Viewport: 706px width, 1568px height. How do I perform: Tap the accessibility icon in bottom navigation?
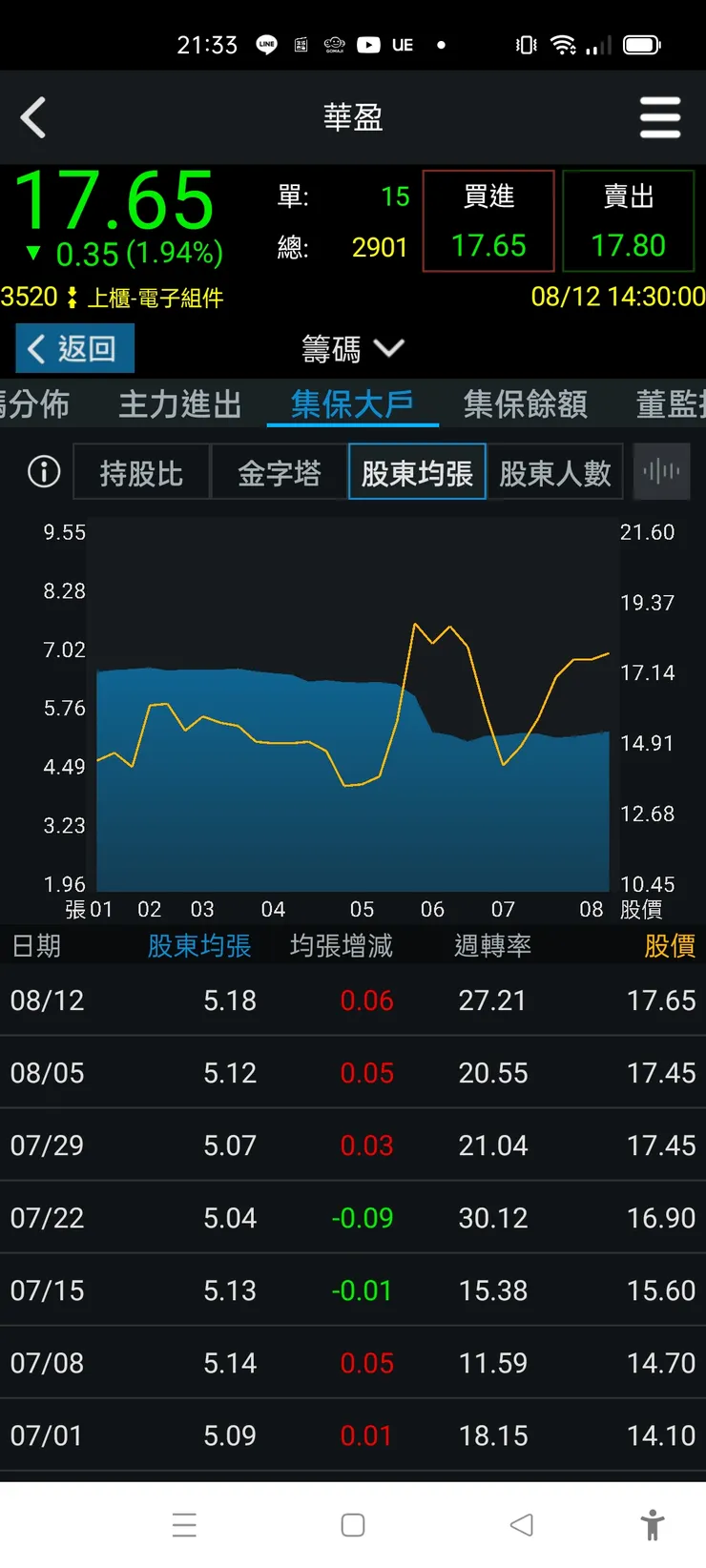click(x=654, y=1525)
